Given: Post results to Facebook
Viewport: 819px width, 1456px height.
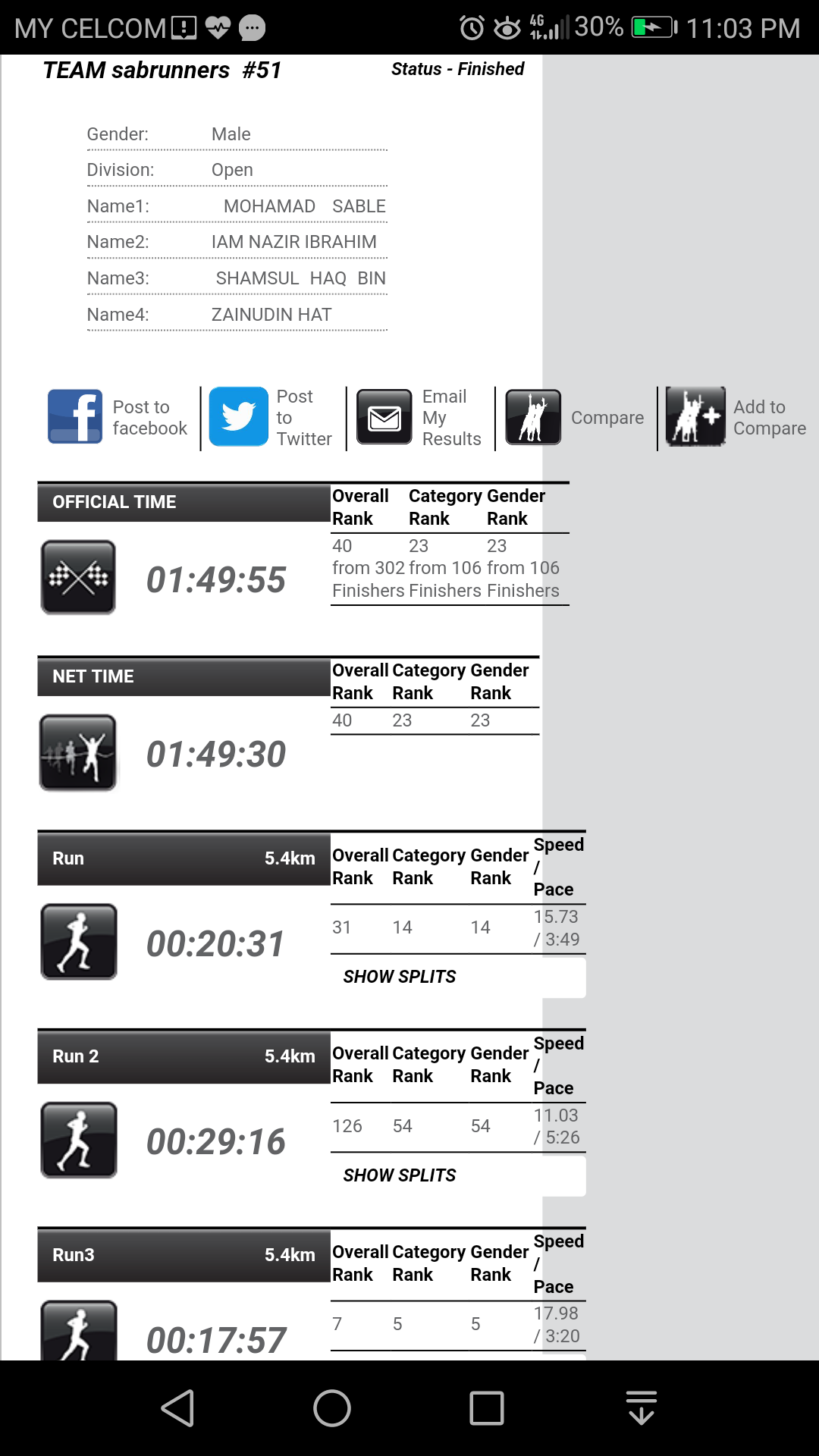Looking at the screenshot, I should click(118, 417).
